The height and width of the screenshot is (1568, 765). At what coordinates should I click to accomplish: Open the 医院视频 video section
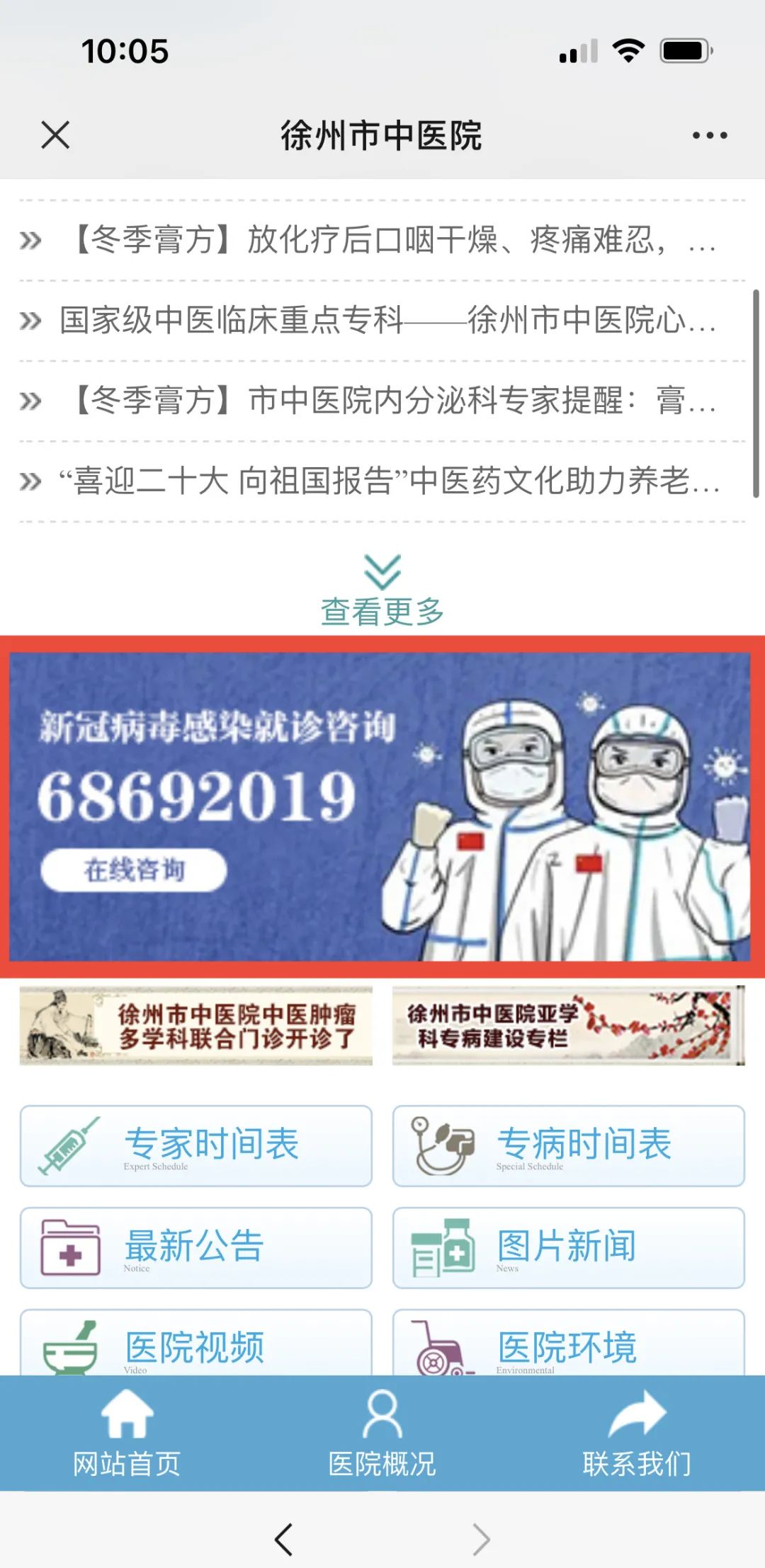pos(196,1344)
